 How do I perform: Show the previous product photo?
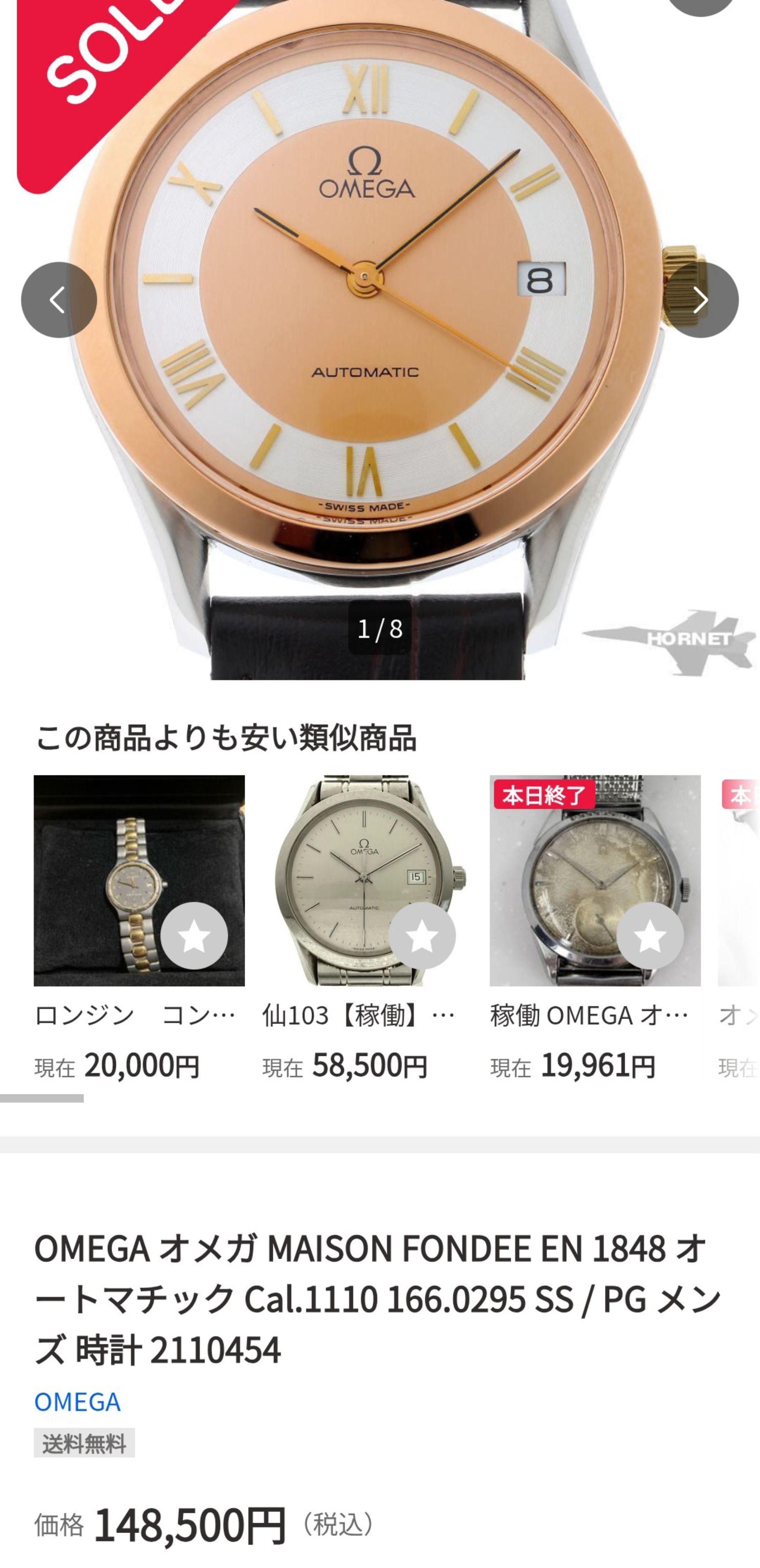coord(59,300)
